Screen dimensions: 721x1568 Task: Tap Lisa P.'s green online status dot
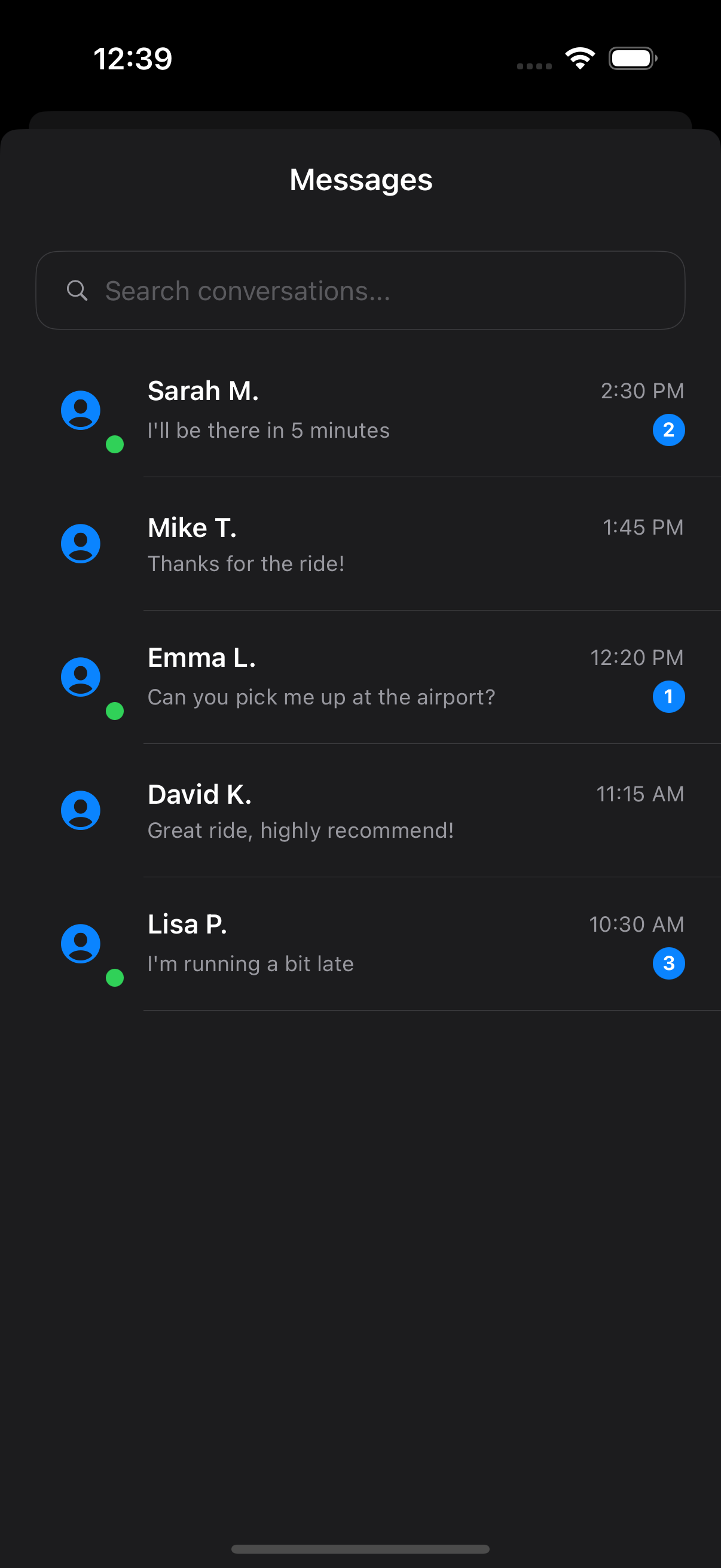pos(114,978)
